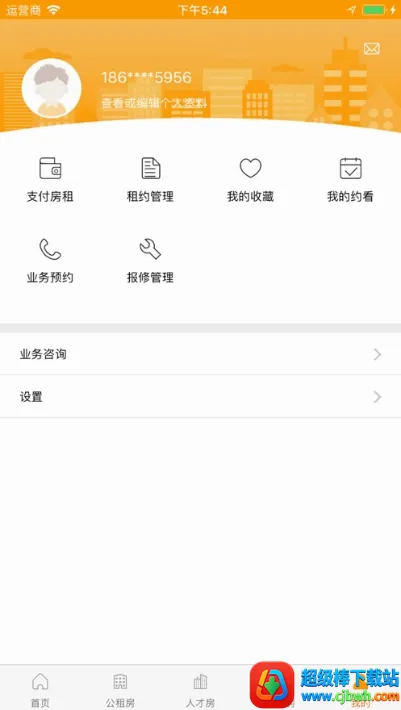The height and width of the screenshot is (710, 401).
Task: Open 支付房租 to pay rent
Action: tap(50, 180)
